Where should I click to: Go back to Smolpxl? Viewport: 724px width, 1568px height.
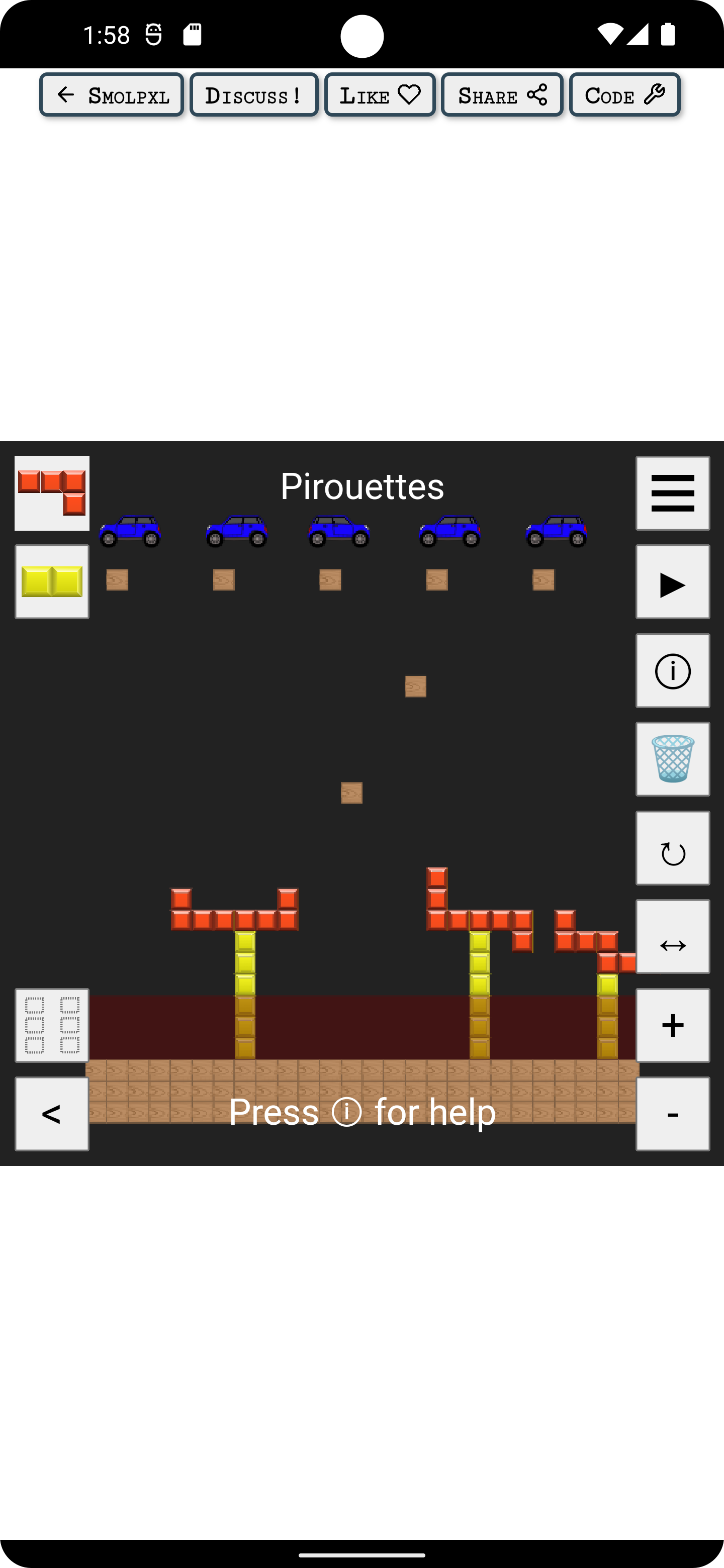pyautogui.click(x=112, y=95)
